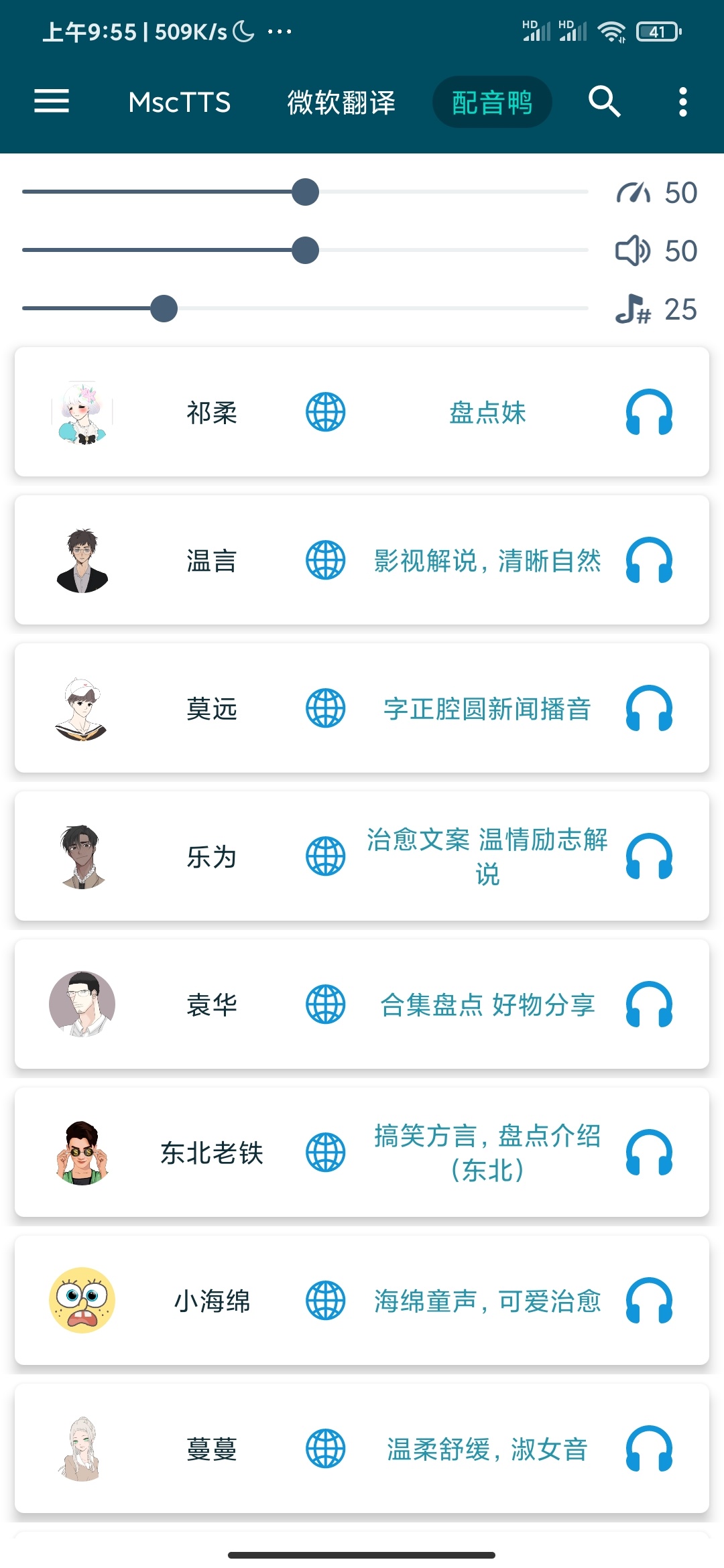Viewport: 724px width, 1568px height.
Task: Open the overflow menu
Action: coord(682,102)
